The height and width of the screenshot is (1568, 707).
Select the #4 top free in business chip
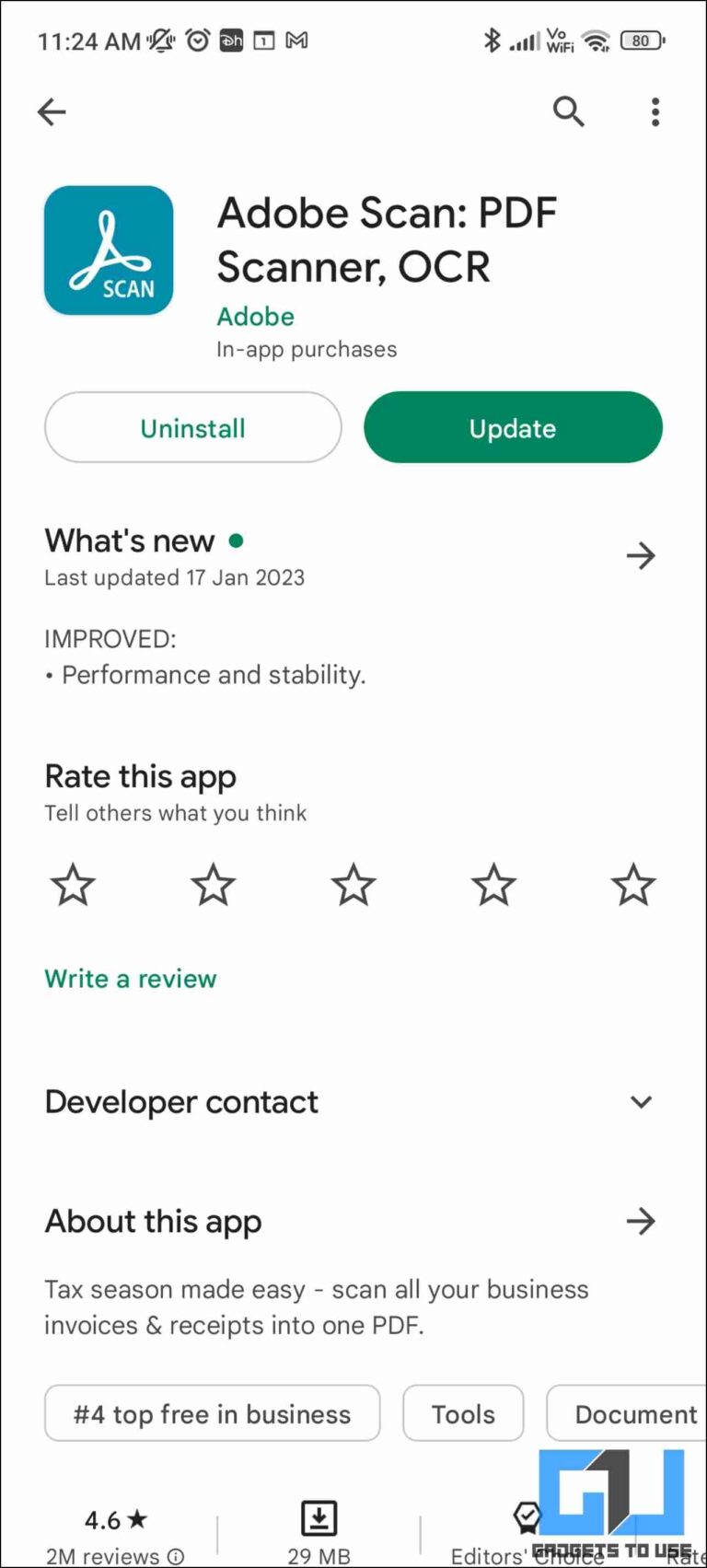pos(213,1414)
